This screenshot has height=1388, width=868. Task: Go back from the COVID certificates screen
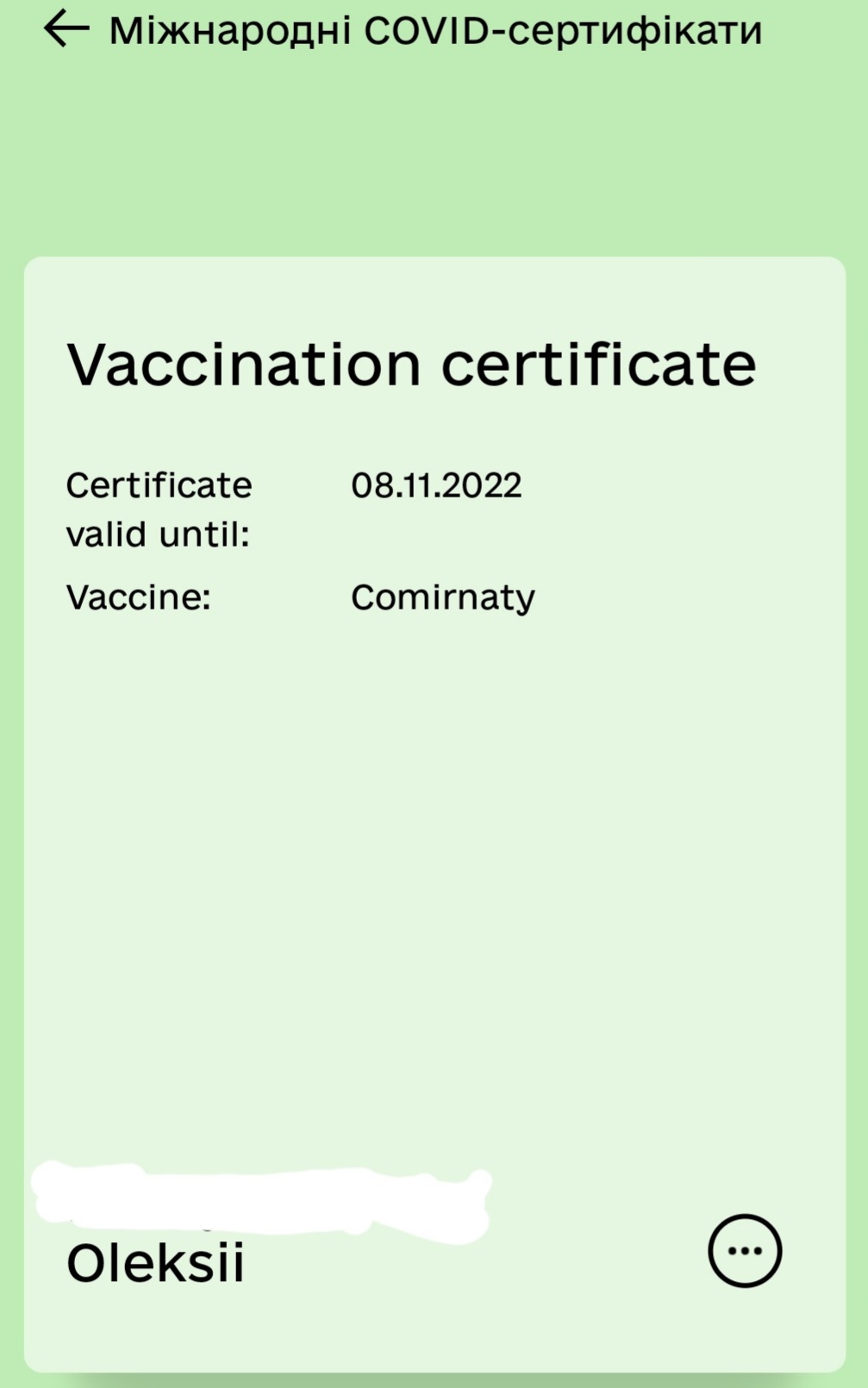pyautogui.click(x=66, y=29)
